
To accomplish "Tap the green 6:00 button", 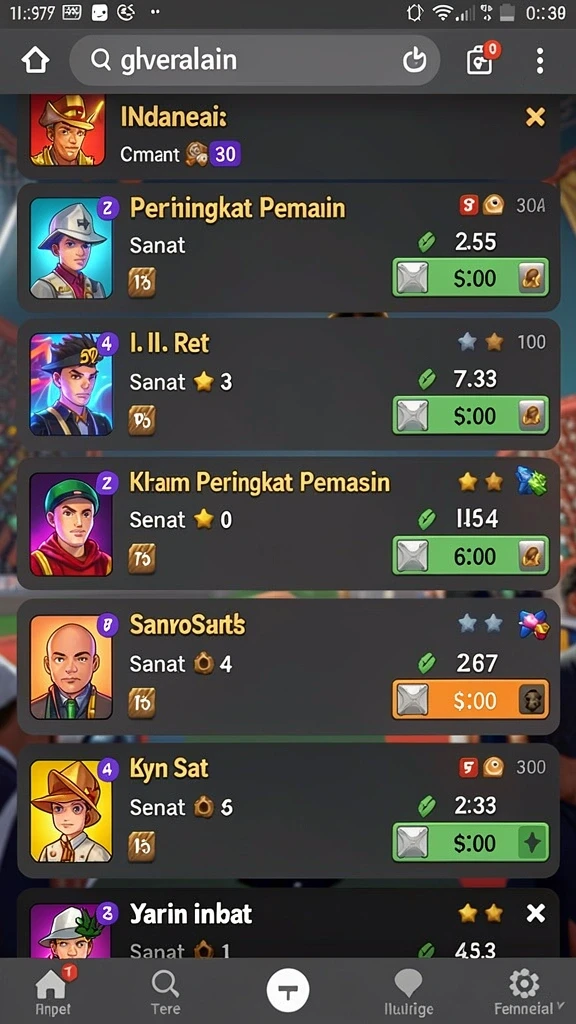I will (x=470, y=556).
